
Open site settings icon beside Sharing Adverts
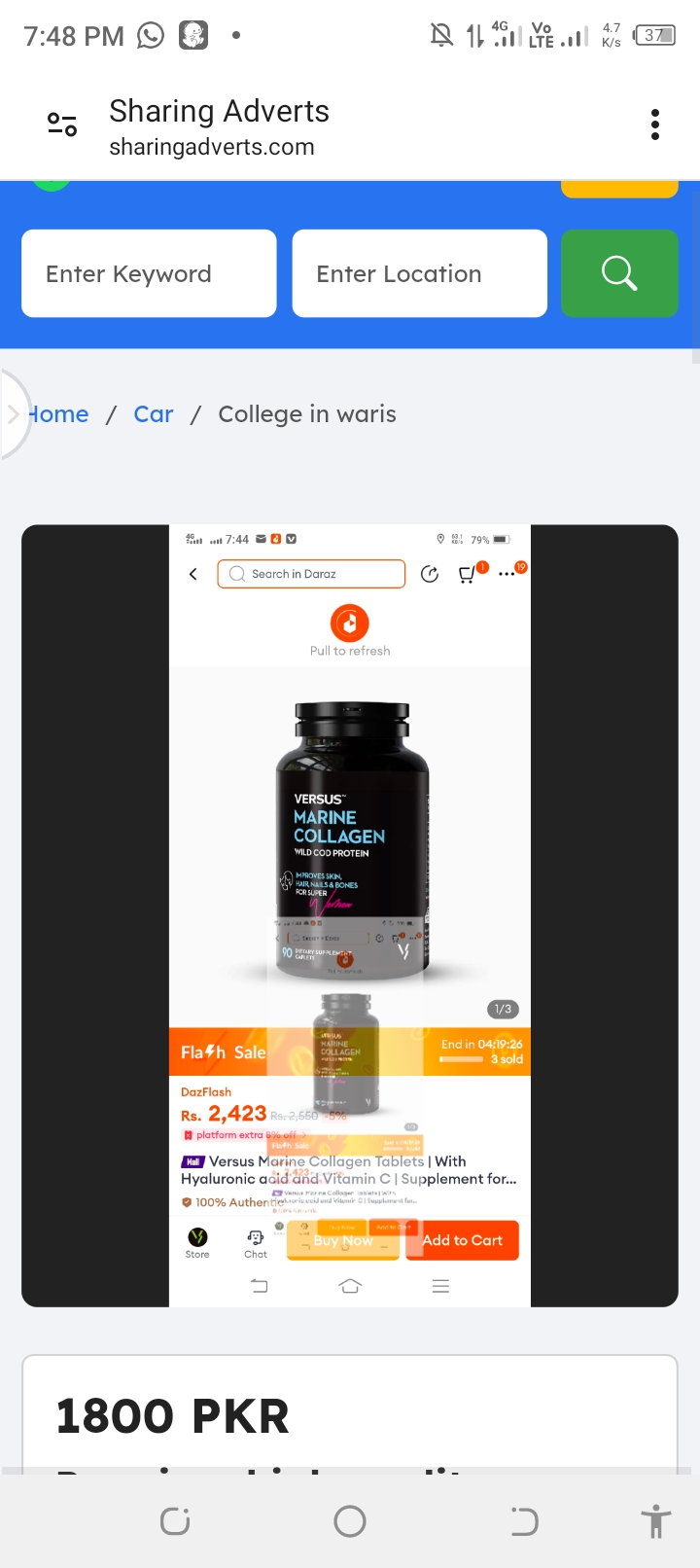[x=62, y=125]
